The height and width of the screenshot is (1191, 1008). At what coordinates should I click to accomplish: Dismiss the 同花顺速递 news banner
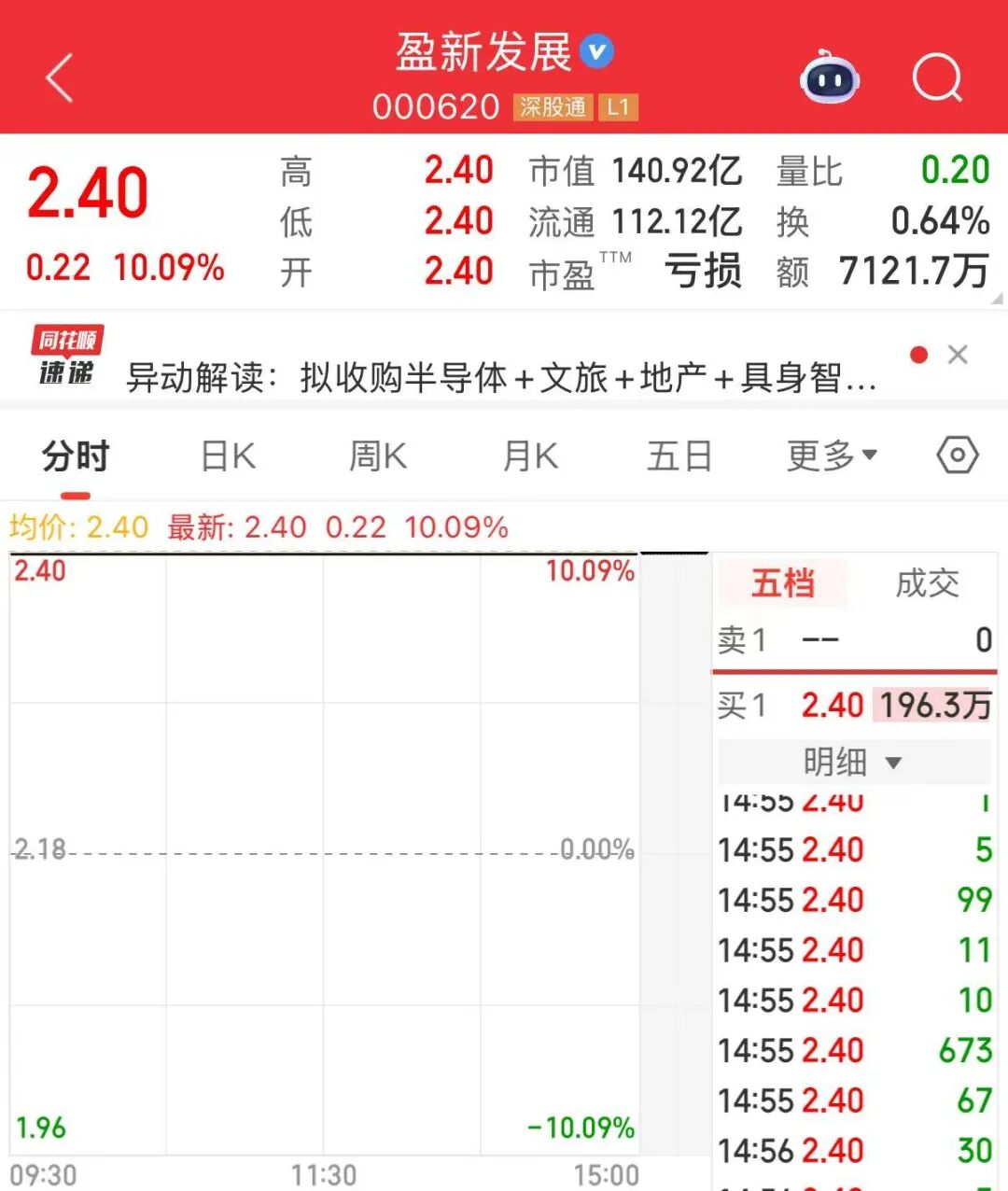click(957, 355)
